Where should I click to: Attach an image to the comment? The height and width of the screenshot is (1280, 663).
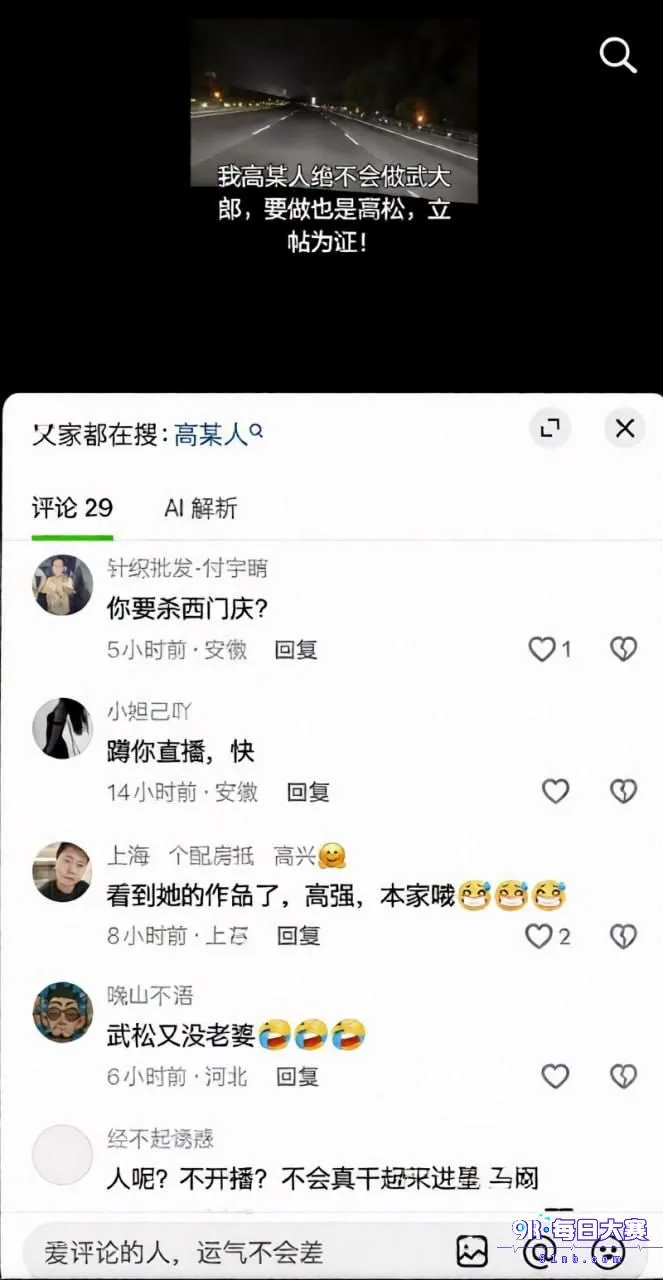click(x=472, y=1251)
